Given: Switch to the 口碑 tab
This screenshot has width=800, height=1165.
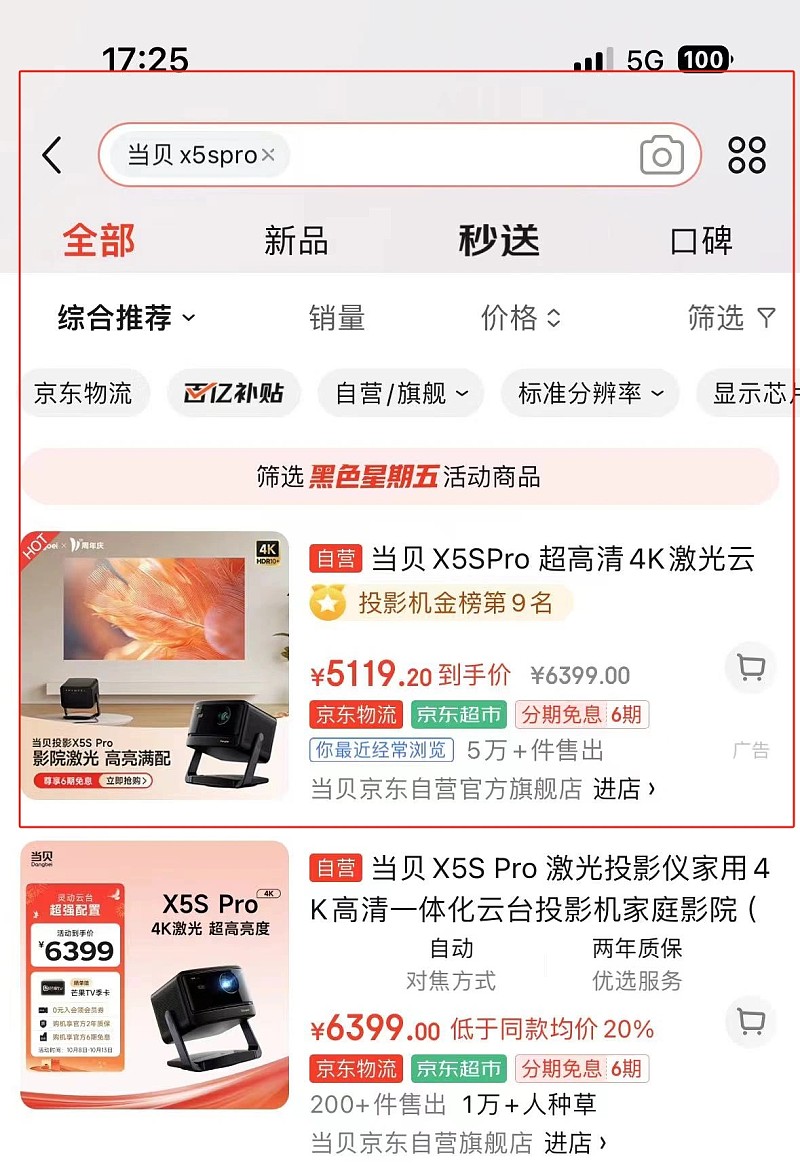Looking at the screenshot, I should [701, 241].
